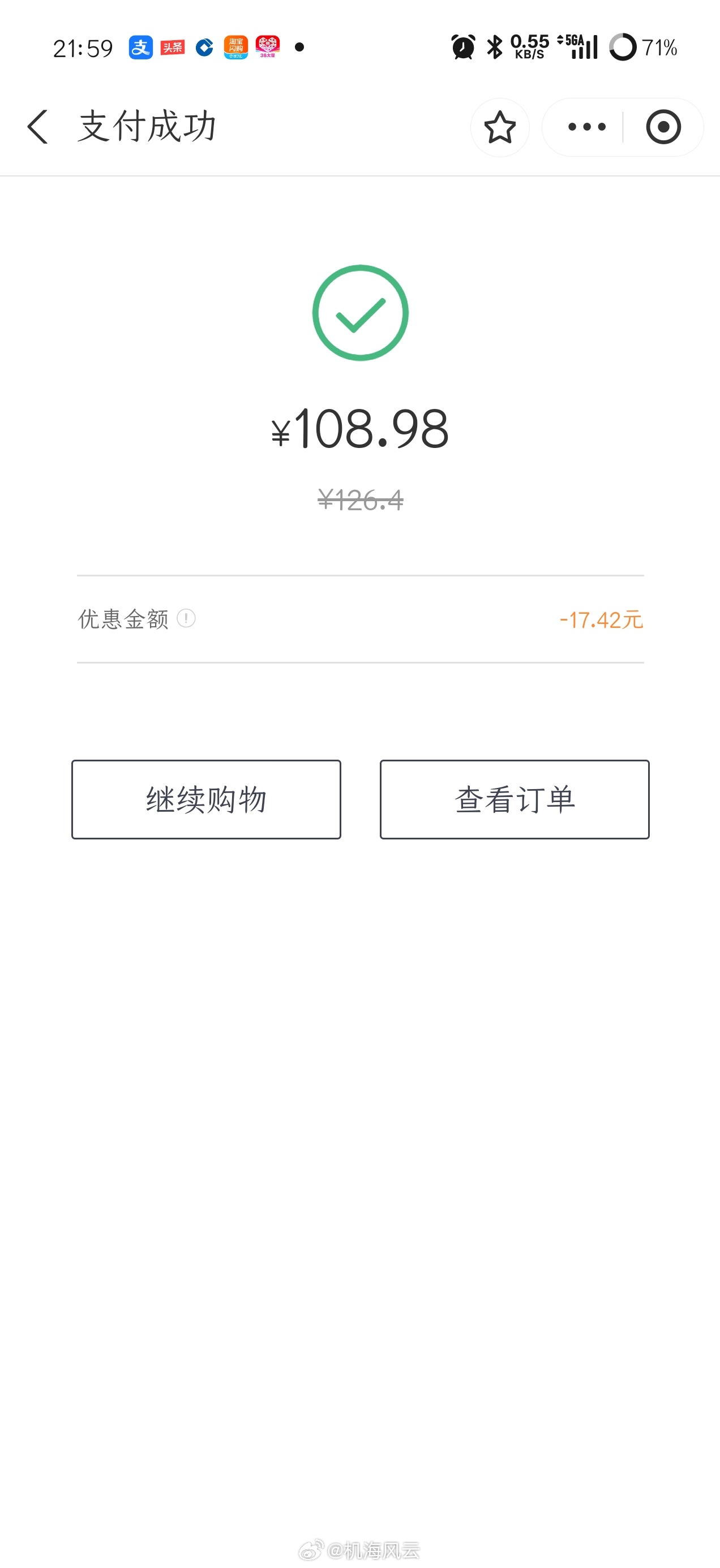
Task: Tap the alarm clock status icon
Action: click(x=462, y=45)
